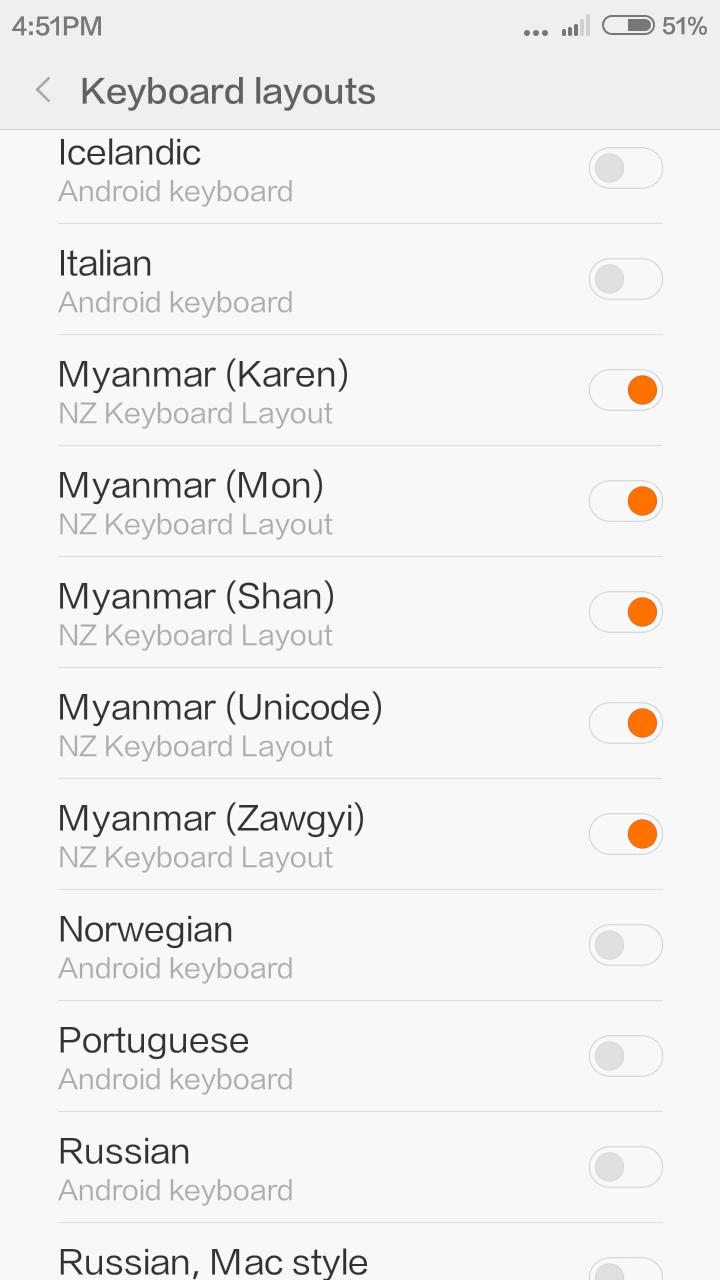Tap the battery level icon

[629, 27]
